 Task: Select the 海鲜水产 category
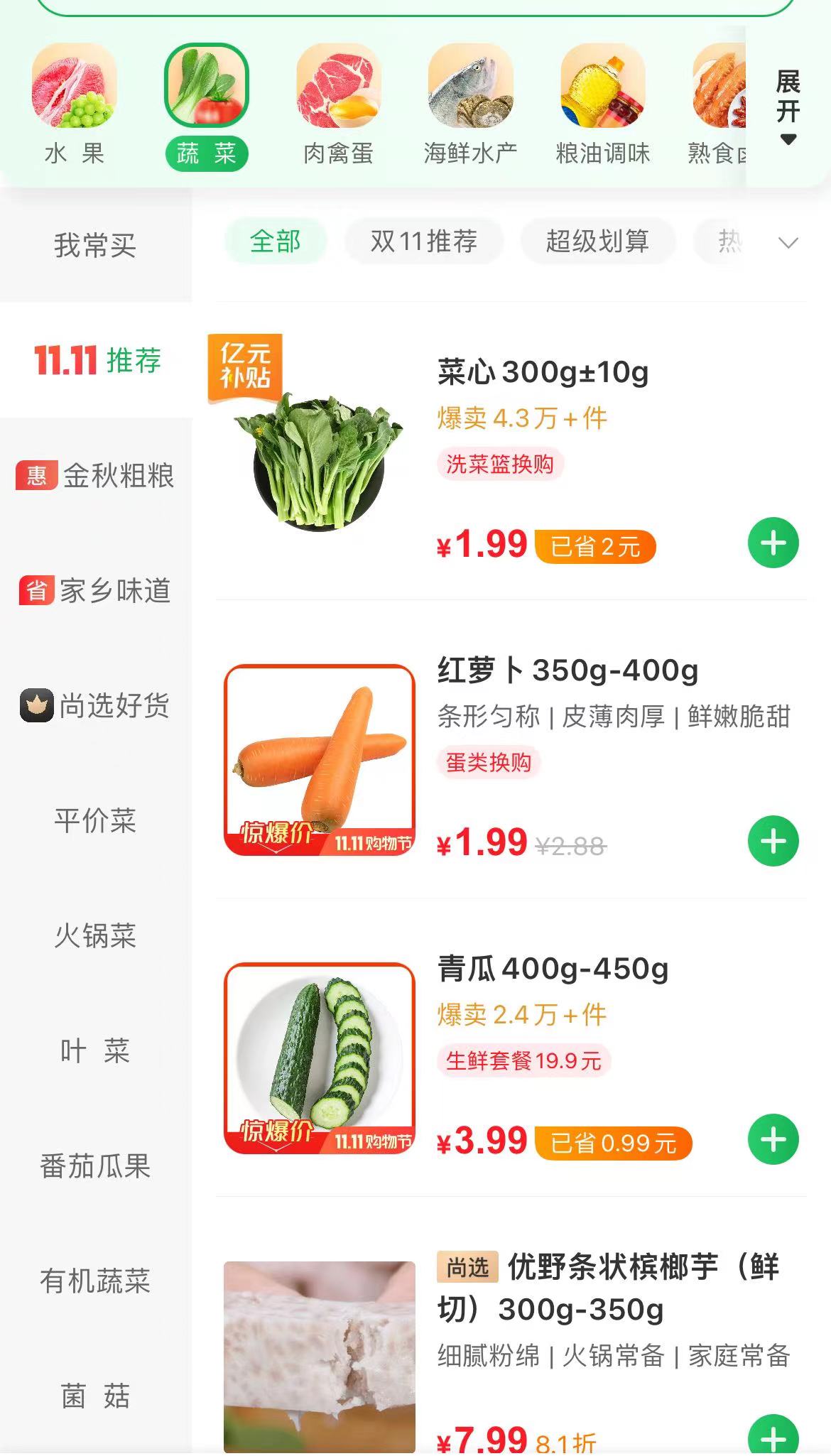point(470,107)
